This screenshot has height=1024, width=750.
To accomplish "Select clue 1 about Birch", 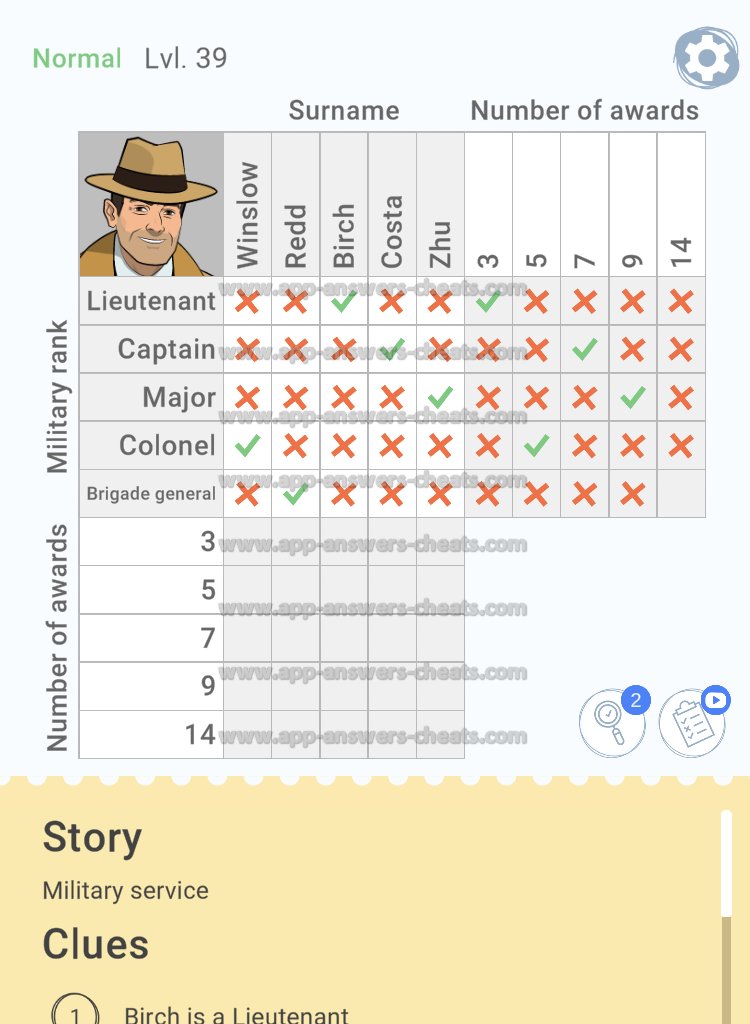I will (x=235, y=1014).
